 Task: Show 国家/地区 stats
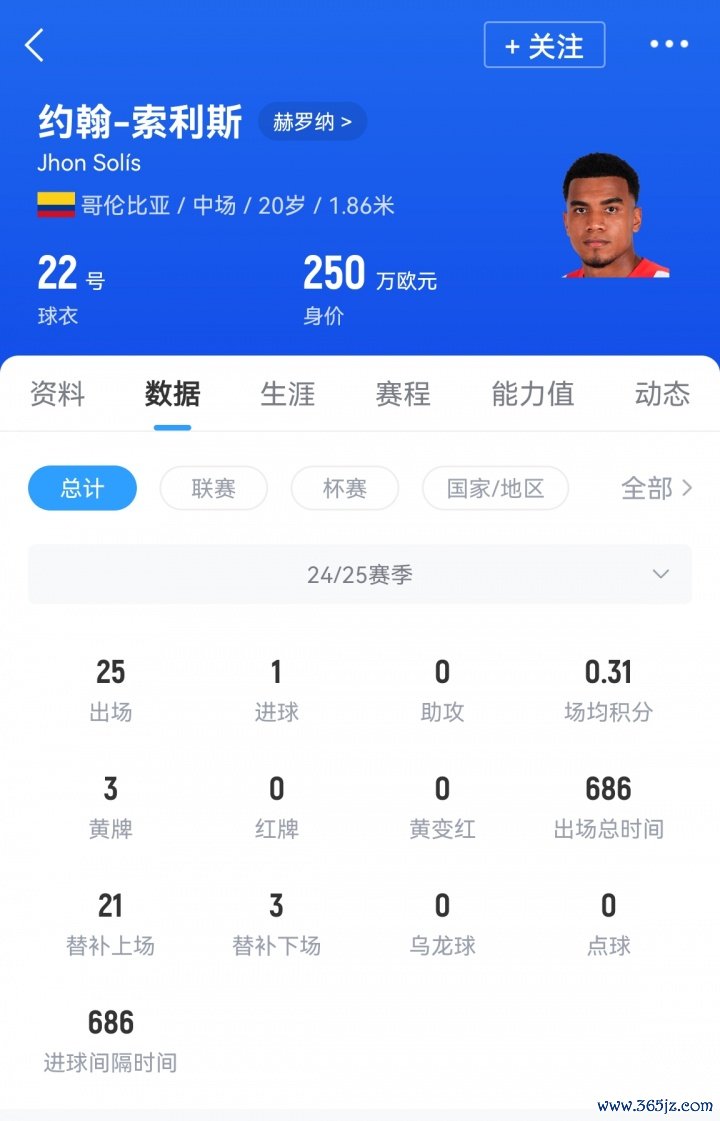point(495,488)
